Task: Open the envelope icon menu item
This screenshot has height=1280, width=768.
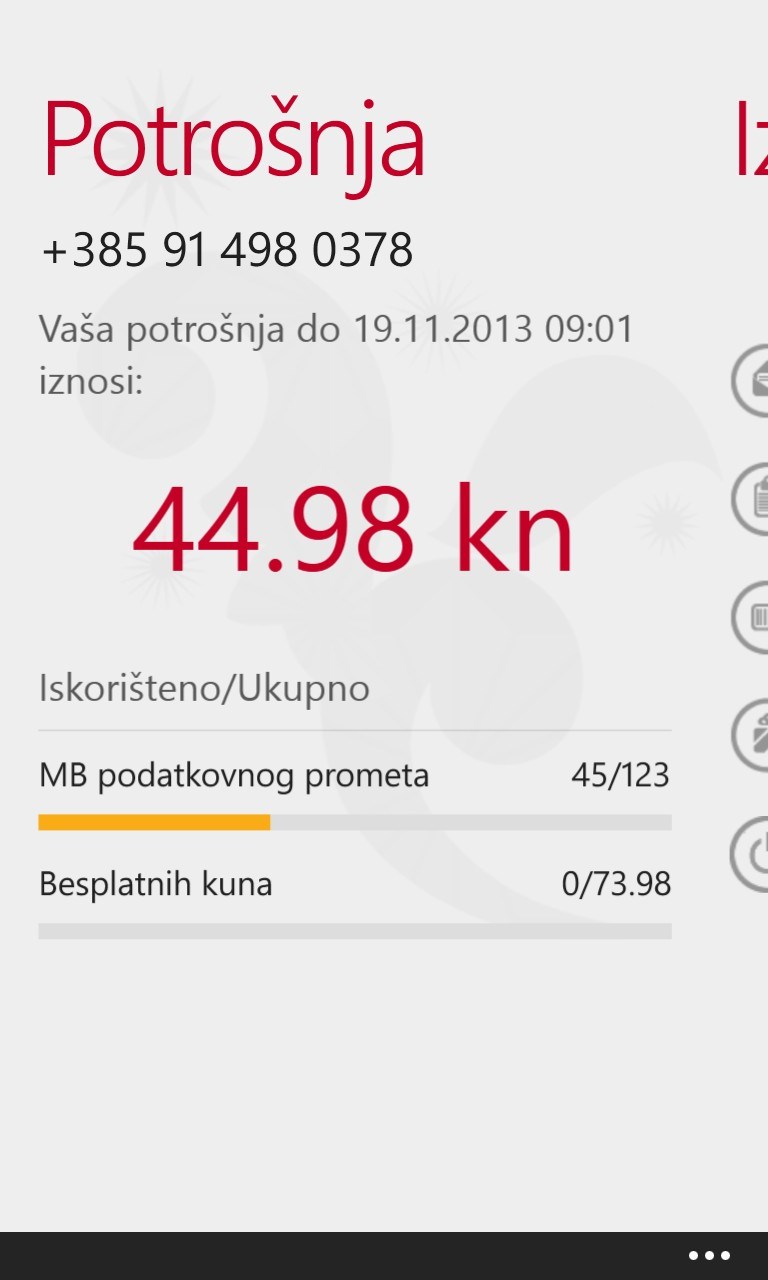Action: (754, 380)
